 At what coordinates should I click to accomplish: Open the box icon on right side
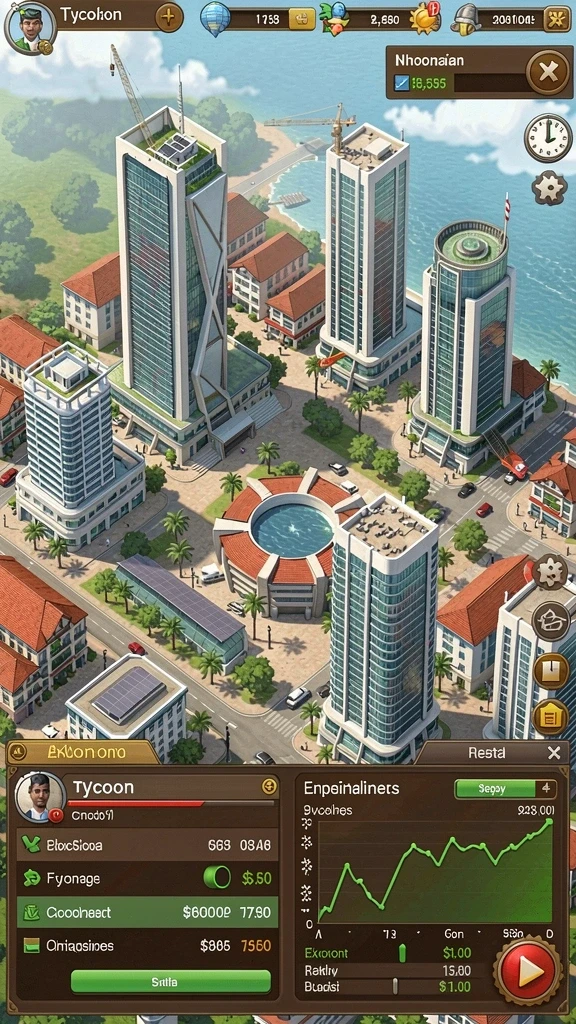click(551, 670)
